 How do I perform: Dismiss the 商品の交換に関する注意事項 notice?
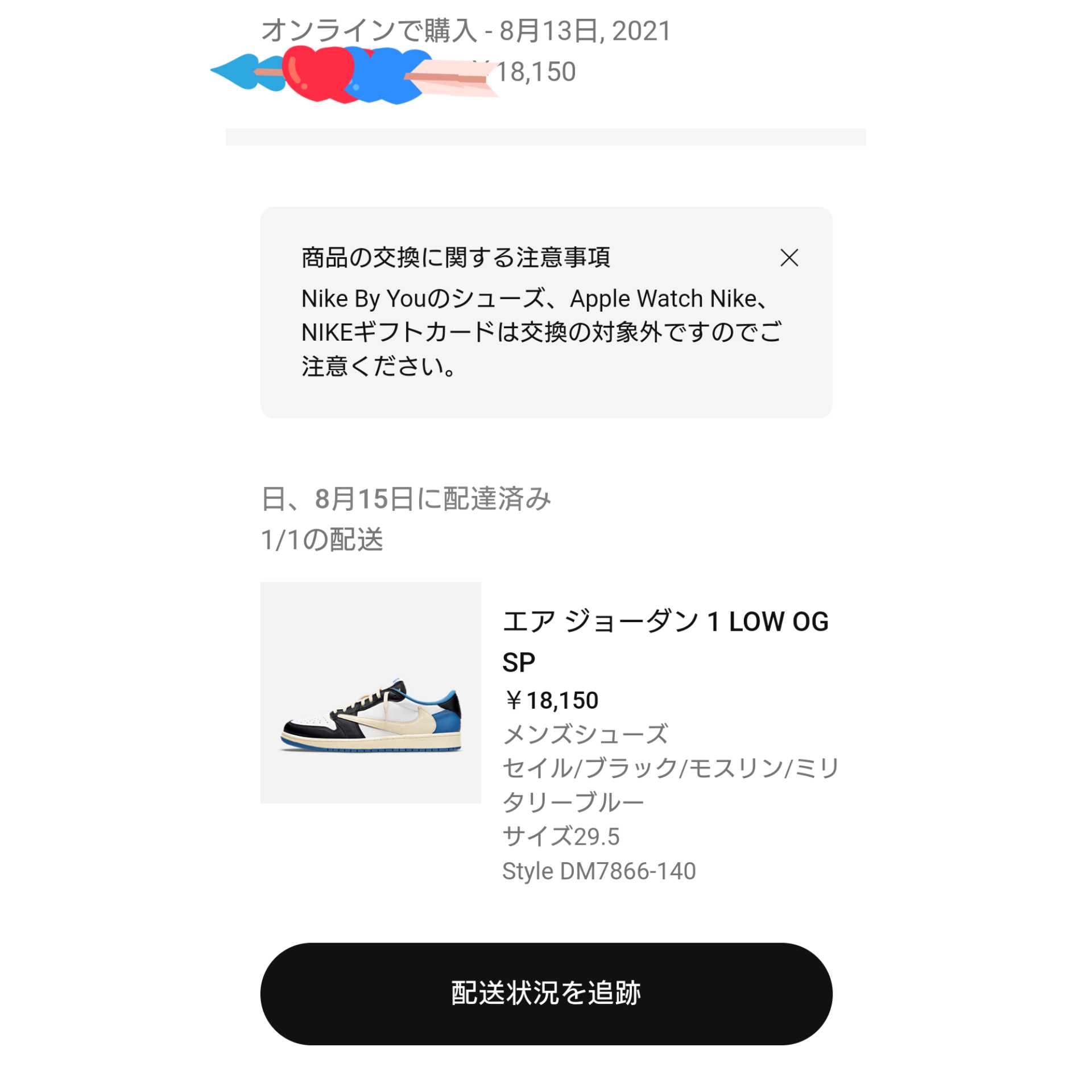pos(789,258)
